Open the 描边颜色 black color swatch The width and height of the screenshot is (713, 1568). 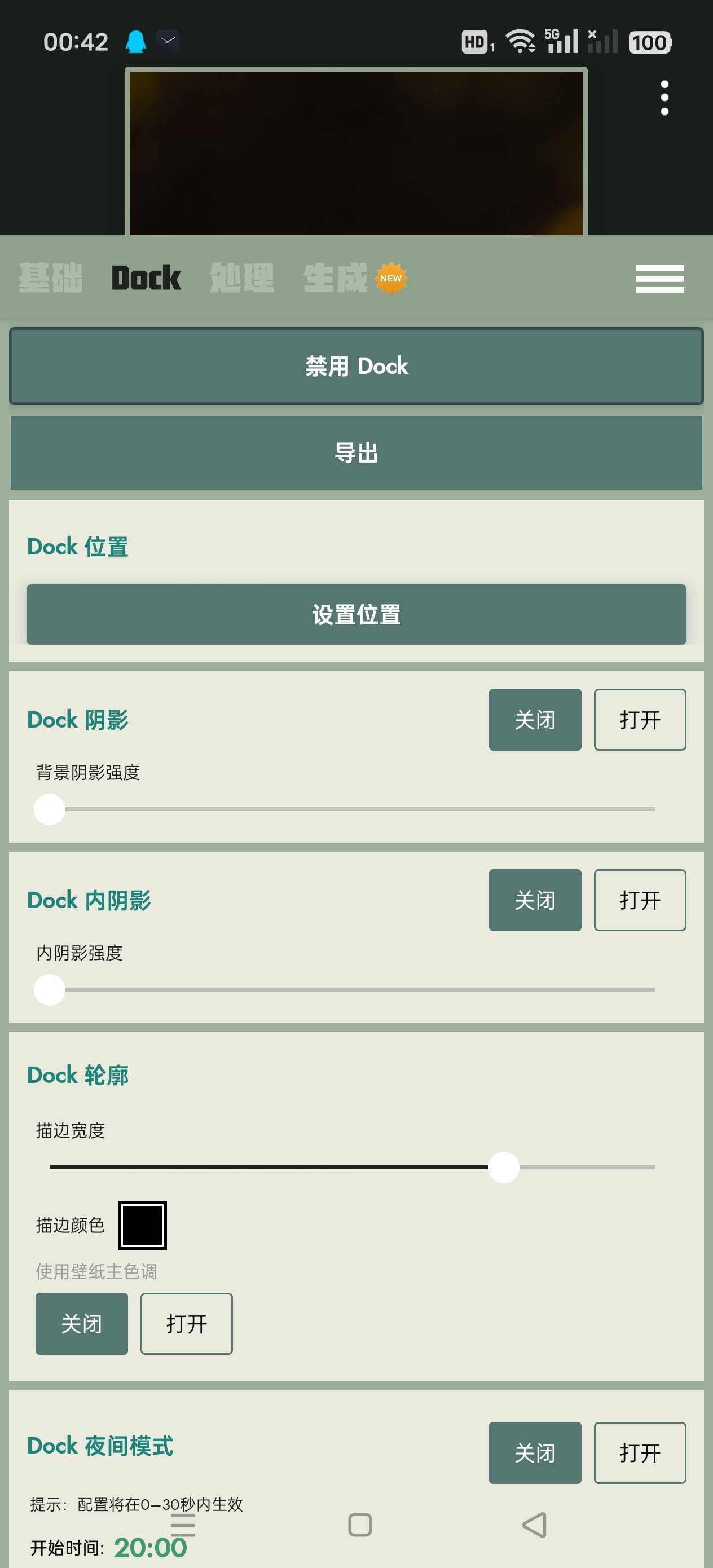143,1225
